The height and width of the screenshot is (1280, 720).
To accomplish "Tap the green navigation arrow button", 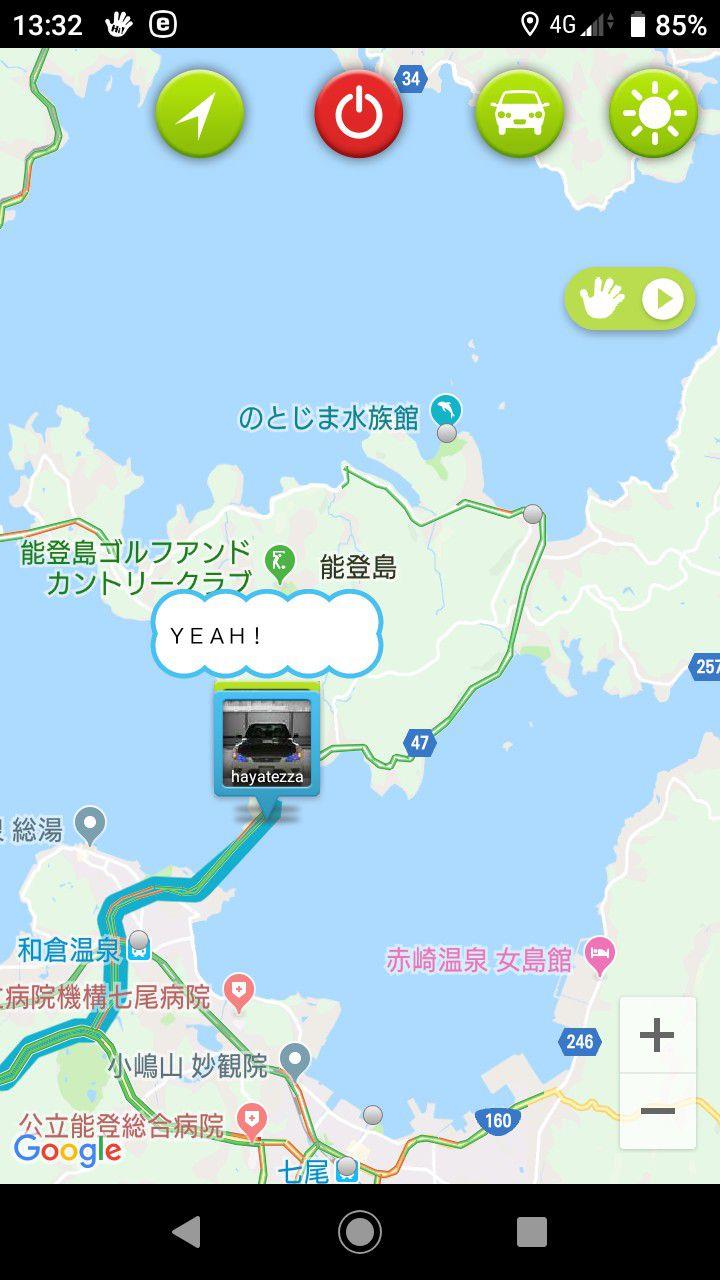I will pyautogui.click(x=200, y=115).
